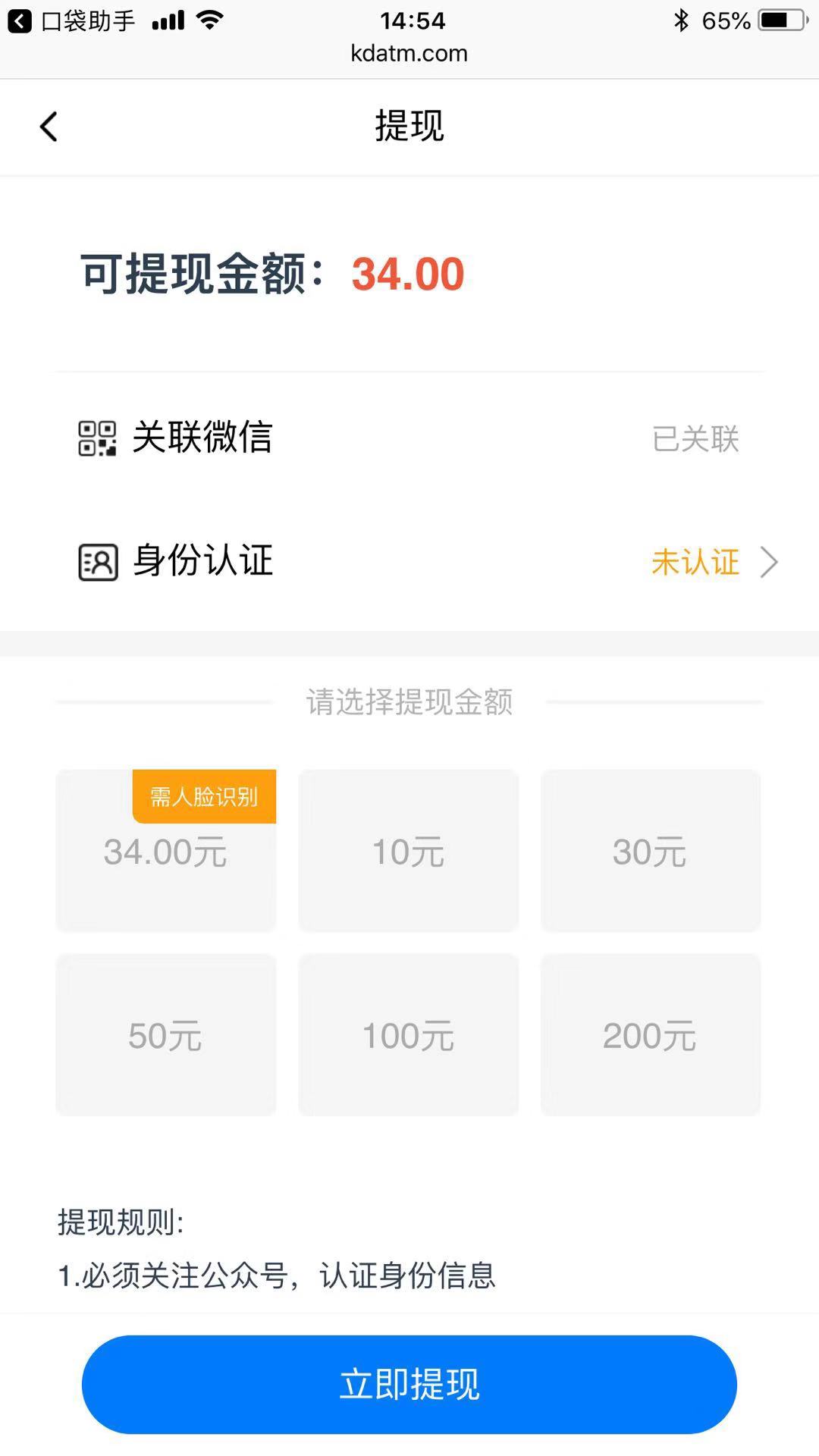Click the 已关联 status text

pos(695,440)
